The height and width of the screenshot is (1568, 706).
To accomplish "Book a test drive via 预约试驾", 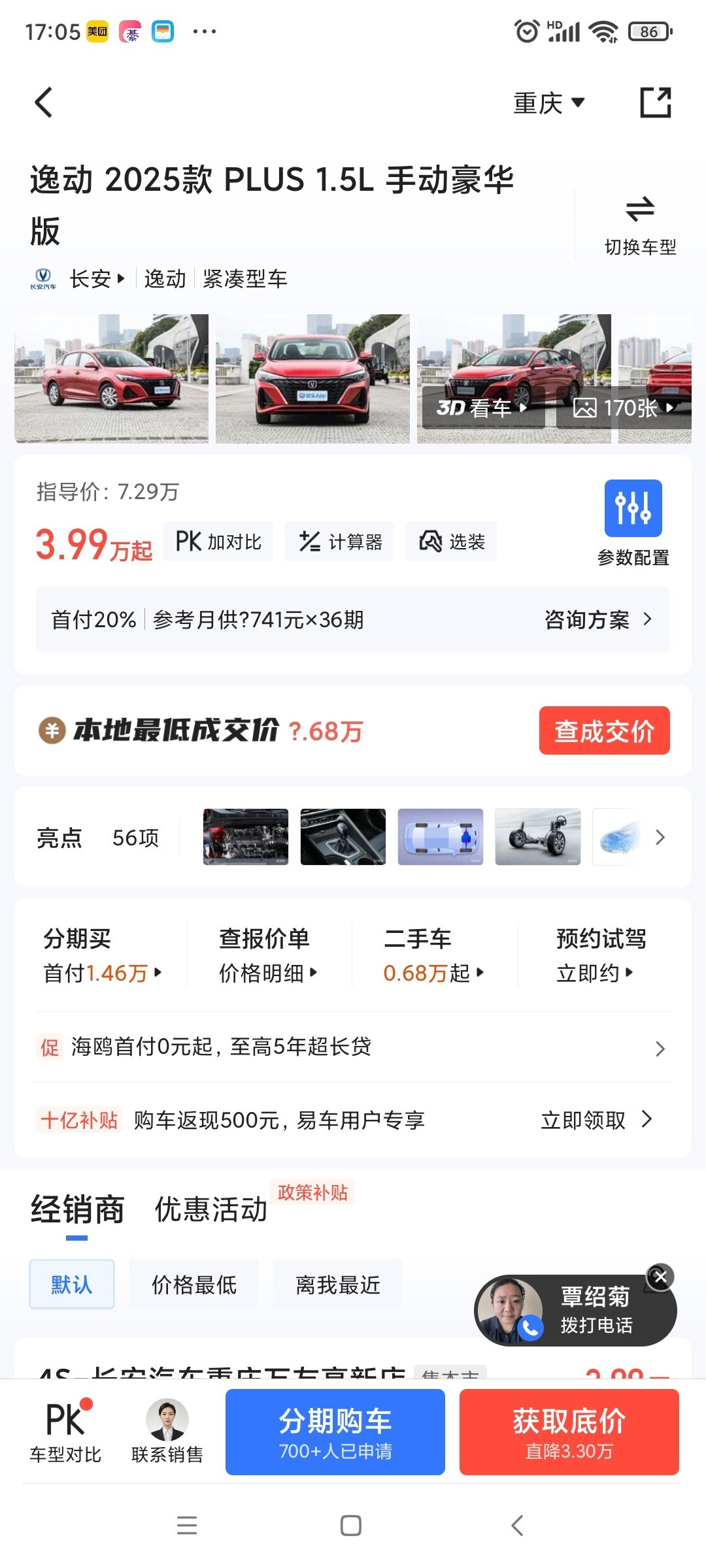I will 600,955.
